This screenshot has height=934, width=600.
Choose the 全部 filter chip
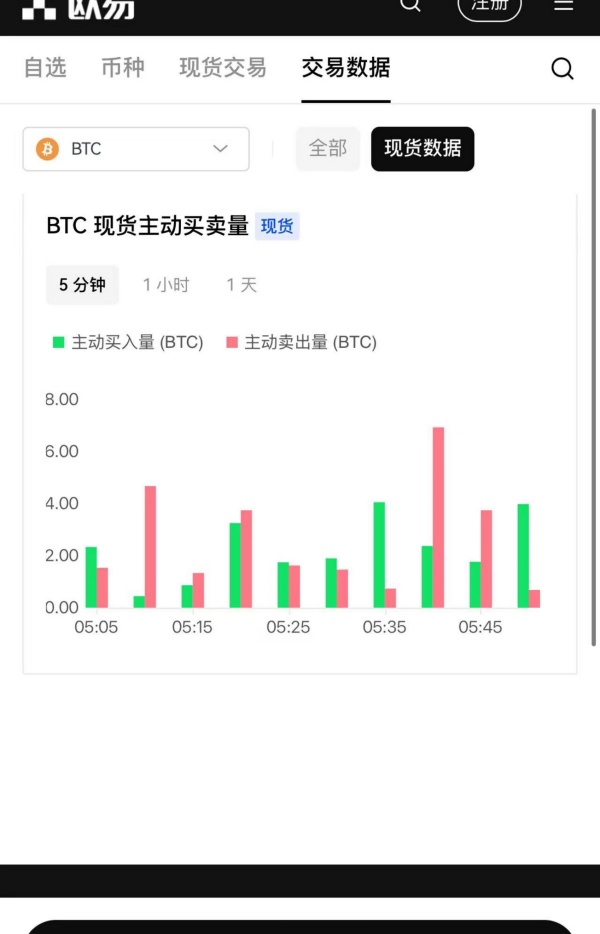point(327,149)
